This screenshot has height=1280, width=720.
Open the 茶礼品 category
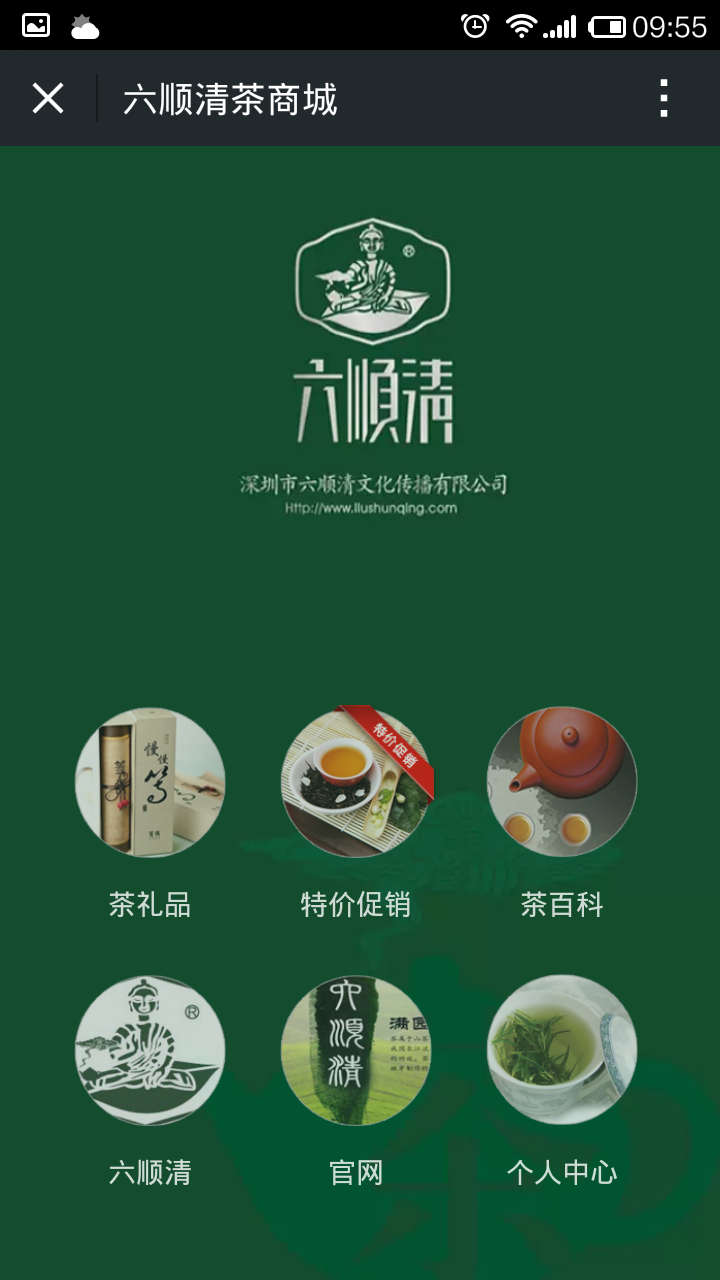tap(150, 782)
